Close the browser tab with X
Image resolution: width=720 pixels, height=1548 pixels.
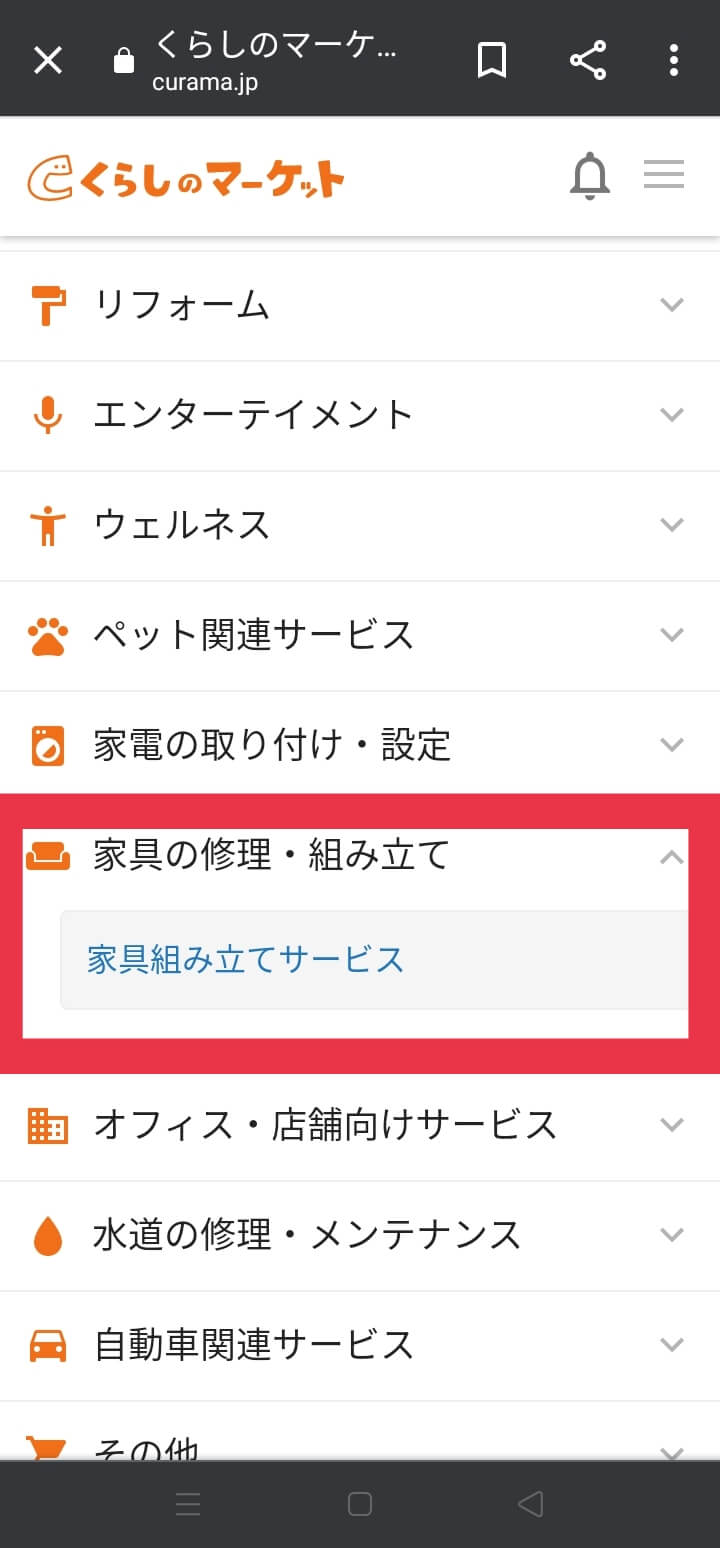click(48, 61)
